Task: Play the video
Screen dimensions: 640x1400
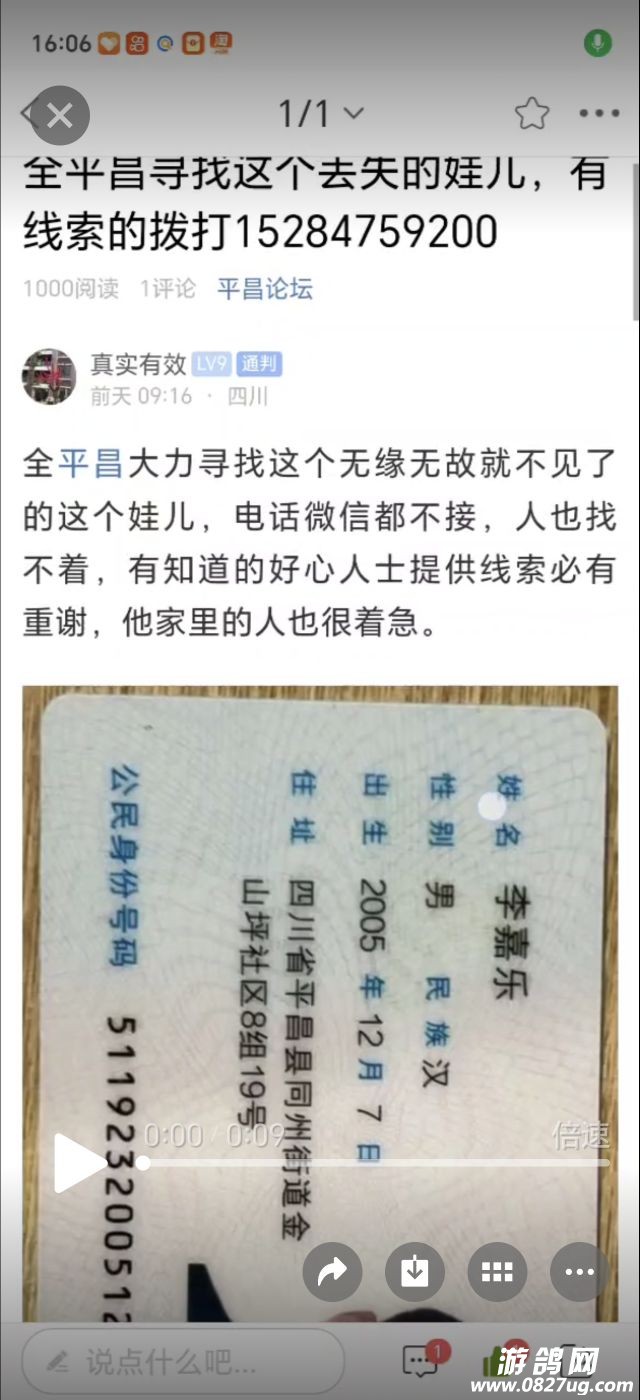Action: coord(78,1163)
